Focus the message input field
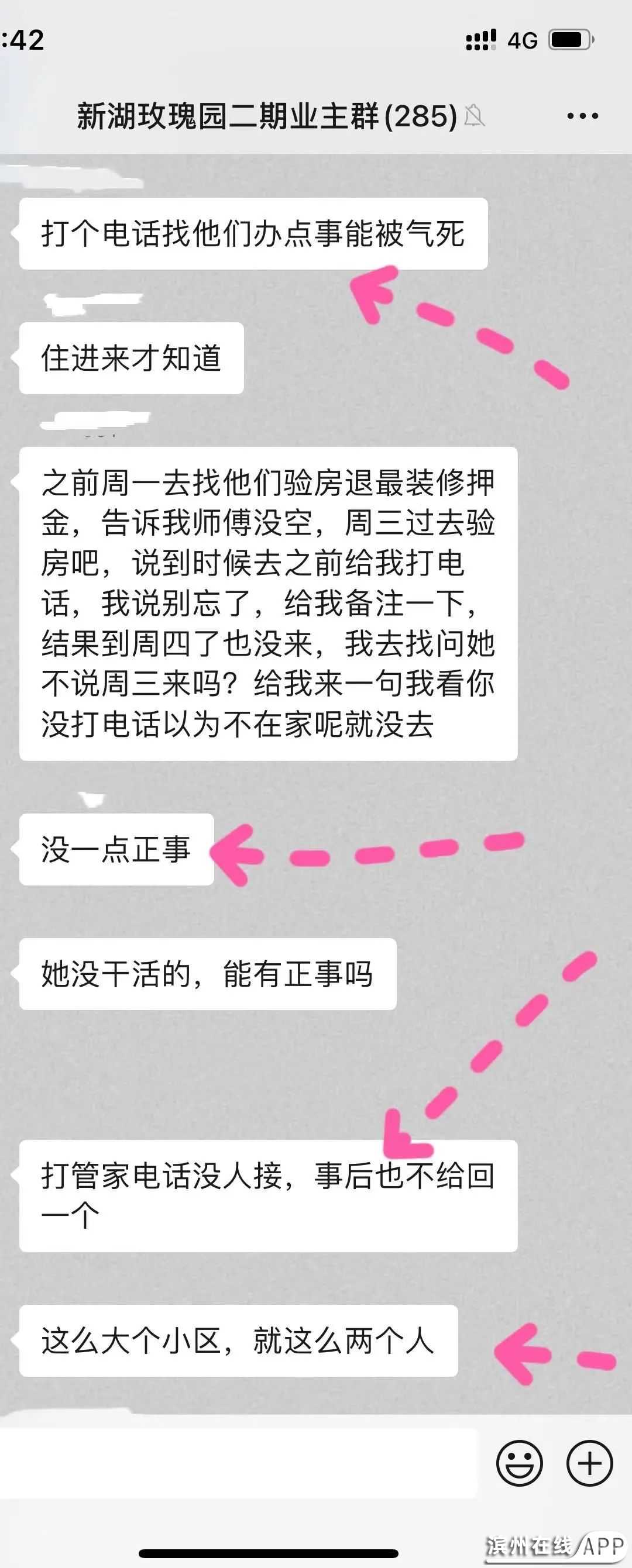632x1568 pixels. tap(238, 1463)
